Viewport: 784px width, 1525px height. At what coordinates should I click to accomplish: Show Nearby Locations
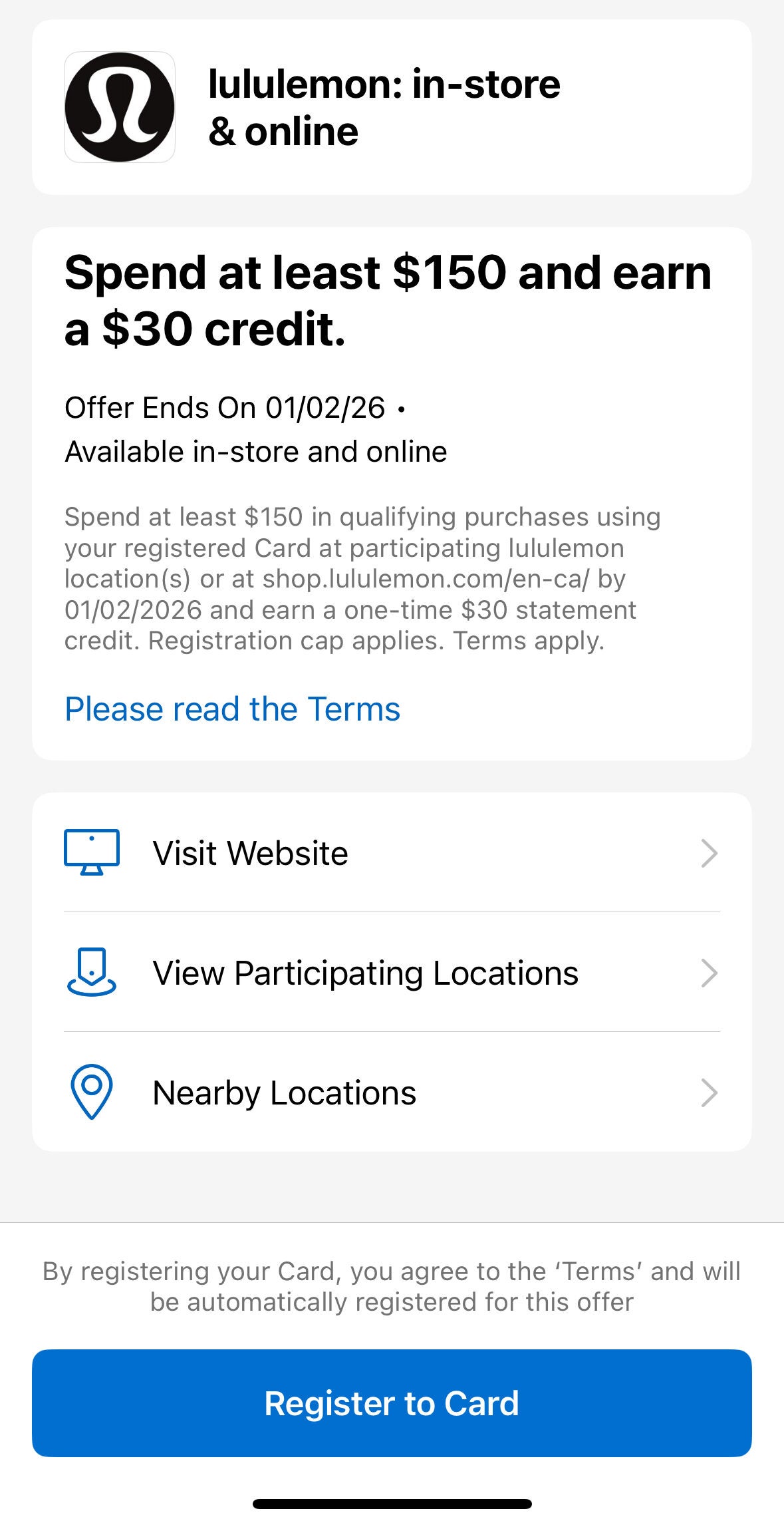pyautogui.click(x=391, y=1093)
